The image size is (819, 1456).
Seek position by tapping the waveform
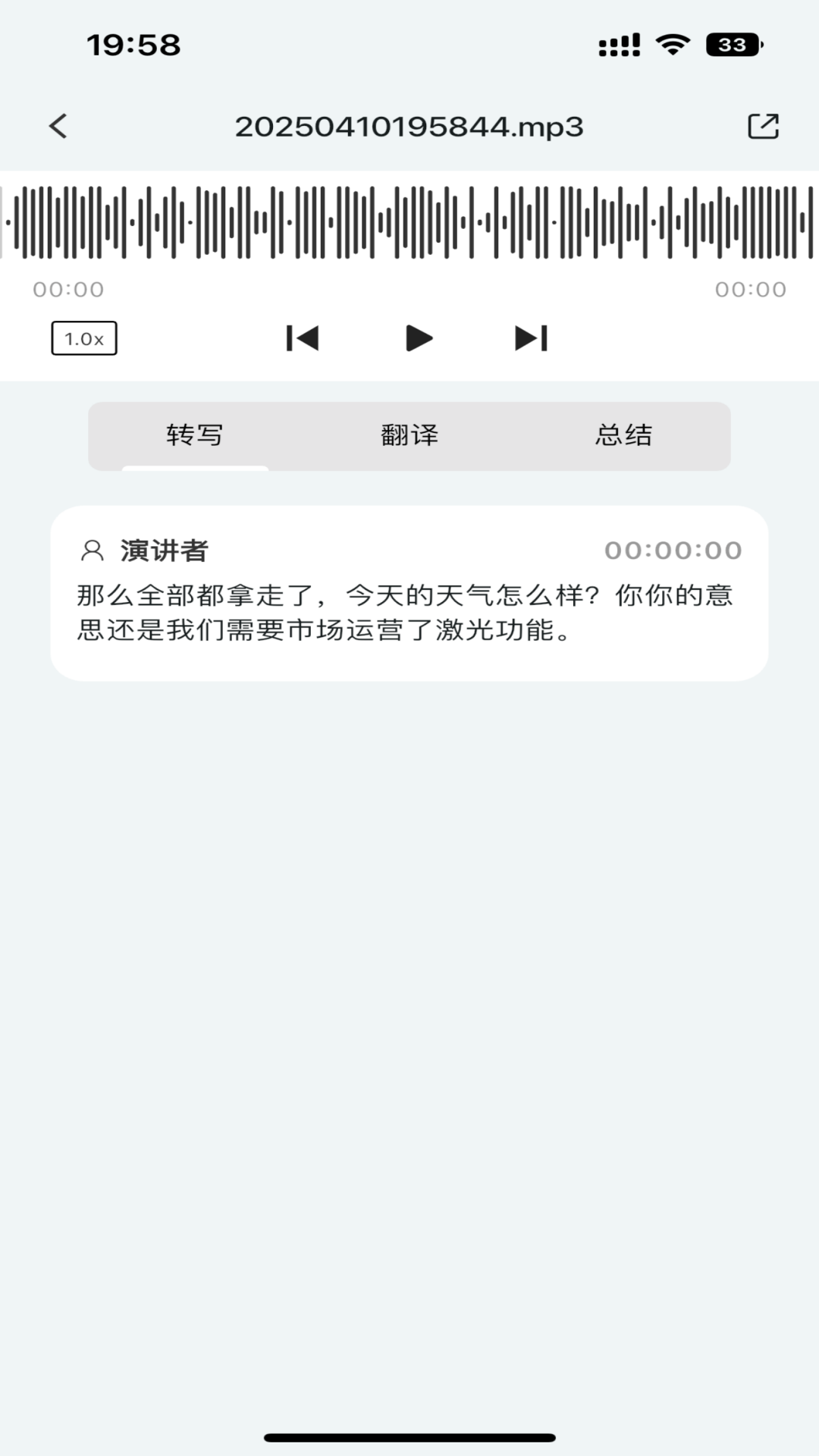[409, 220]
